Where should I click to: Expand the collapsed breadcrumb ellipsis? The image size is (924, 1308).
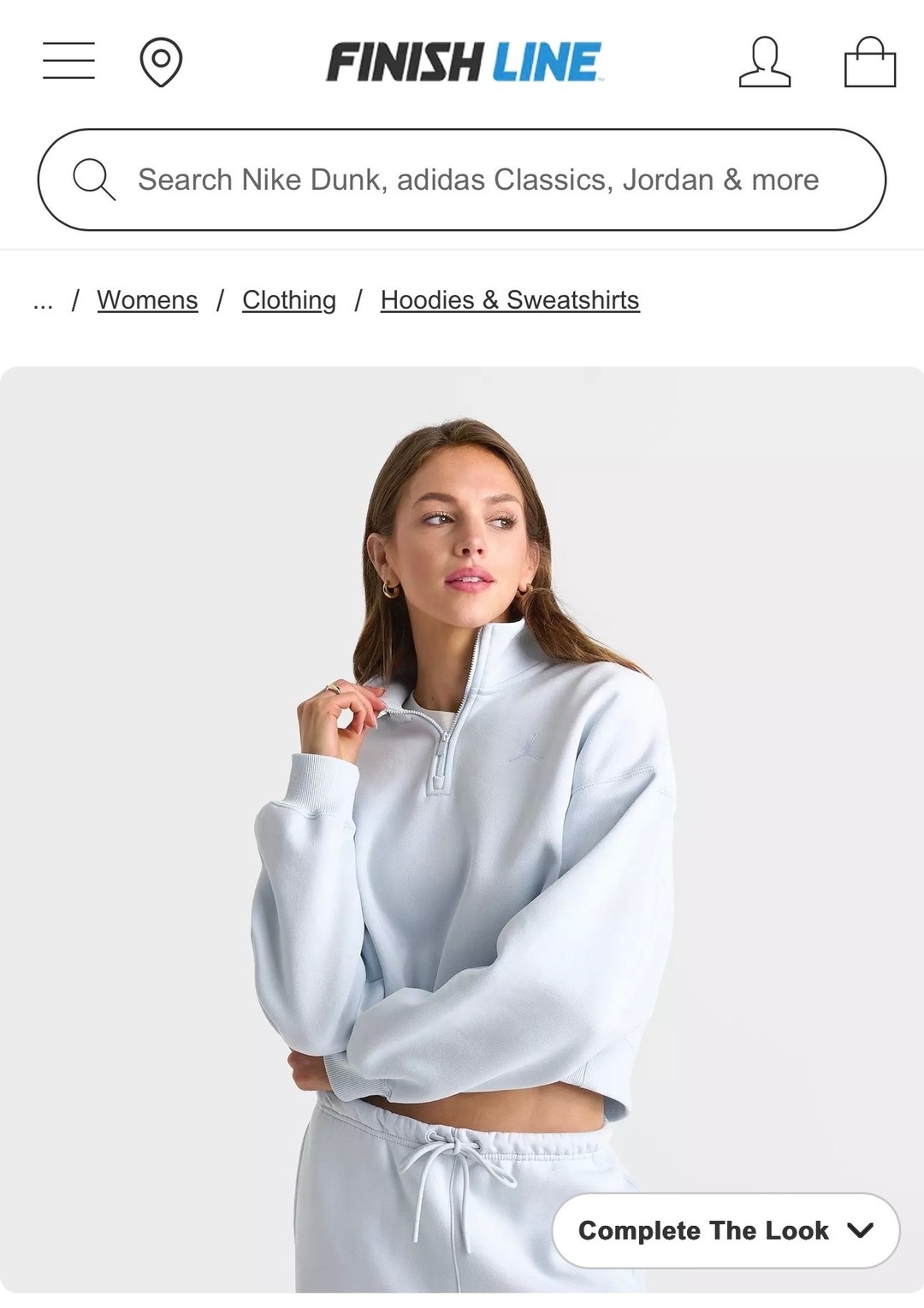click(x=43, y=301)
